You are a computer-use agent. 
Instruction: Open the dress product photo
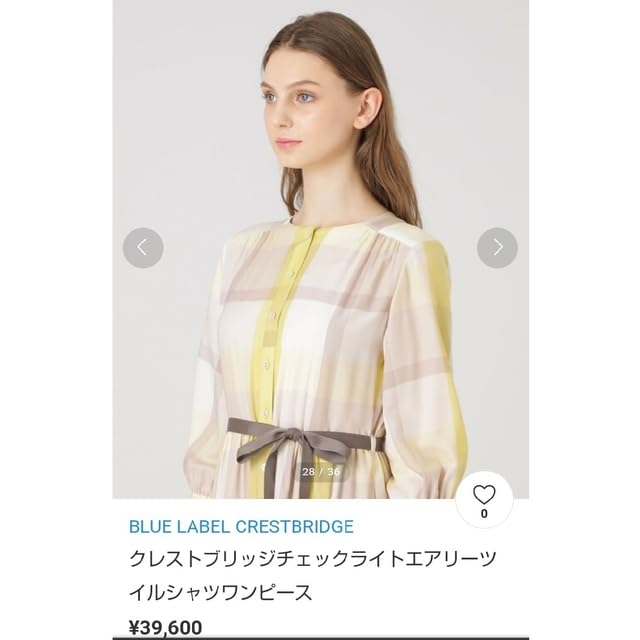320,249
